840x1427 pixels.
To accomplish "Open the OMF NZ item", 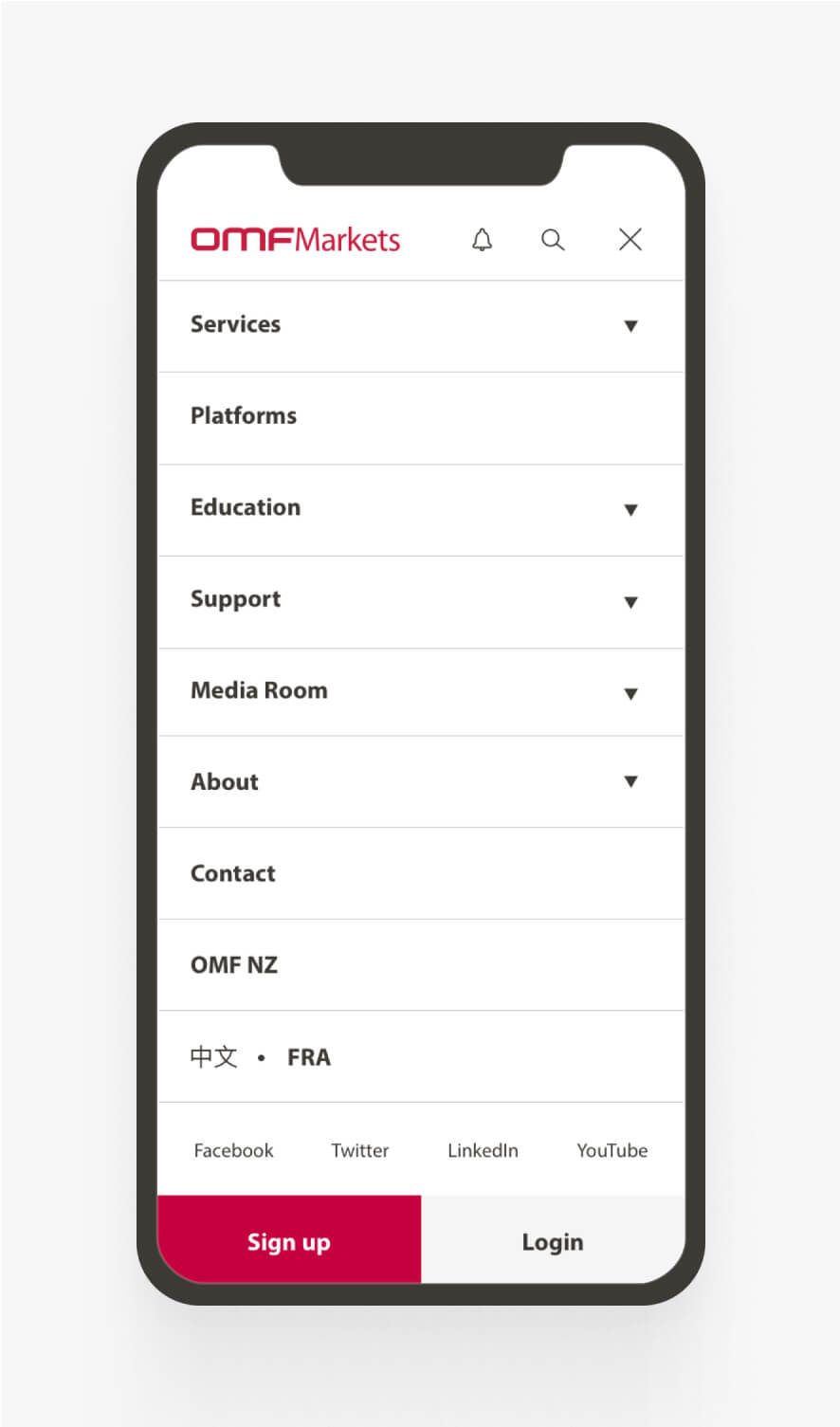I will pyautogui.click(x=234, y=965).
